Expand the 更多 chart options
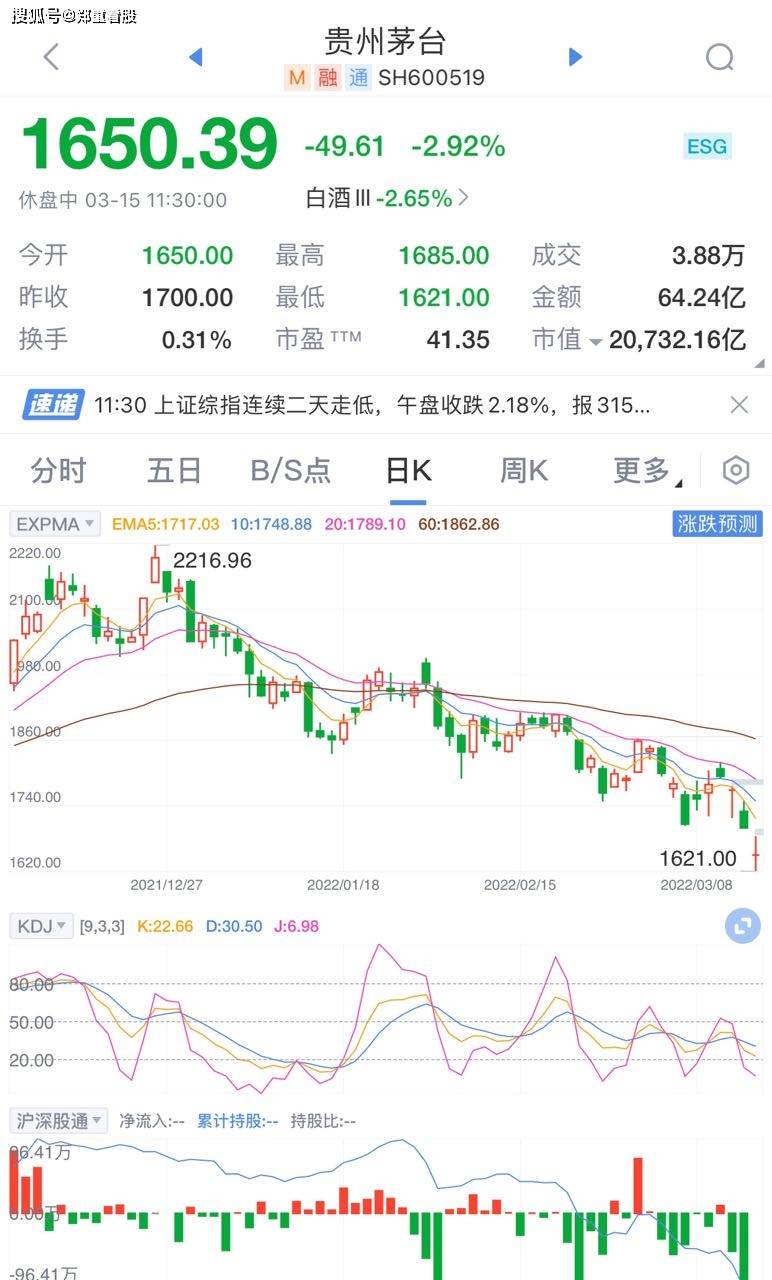Viewport: 772px width, 1280px height. pyautogui.click(x=643, y=470)
